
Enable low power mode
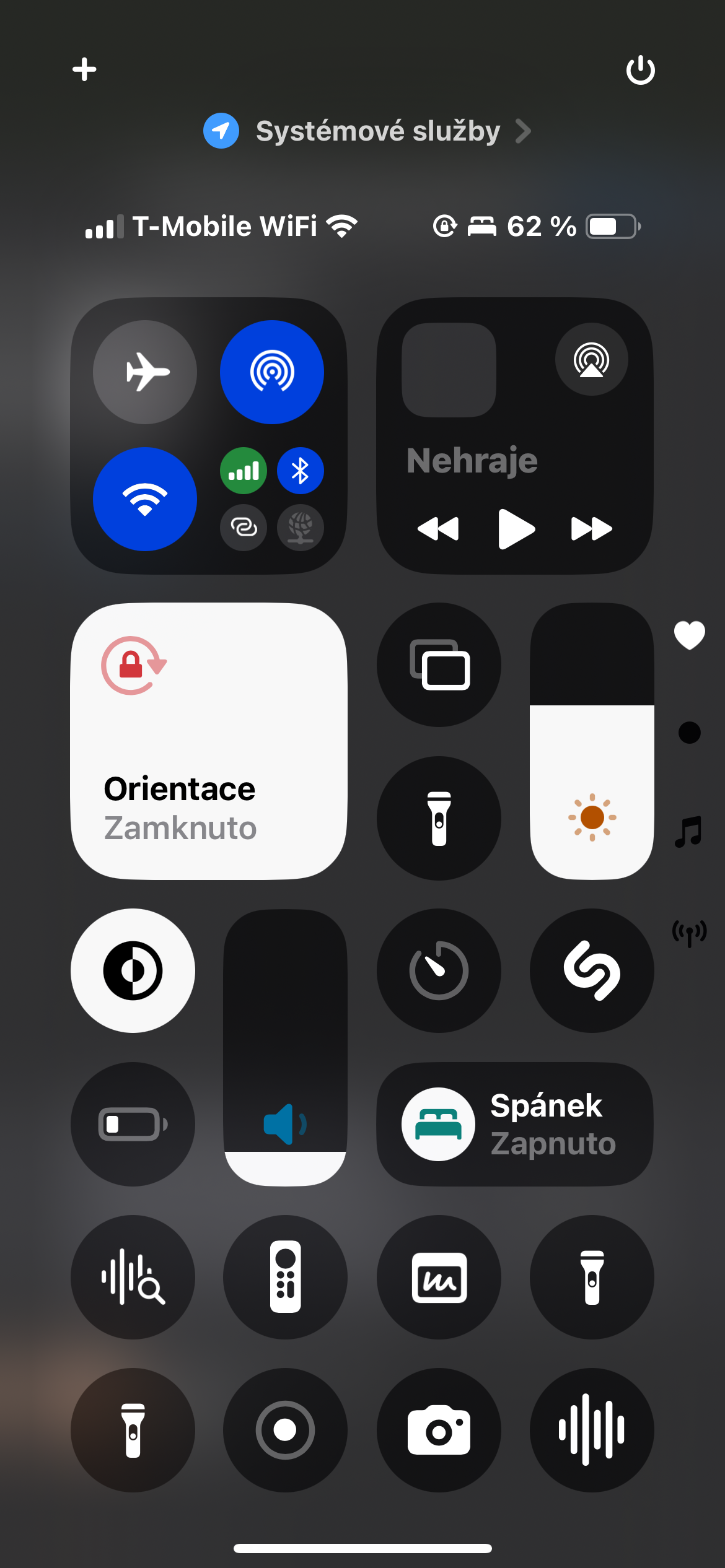pos(133,1124)
